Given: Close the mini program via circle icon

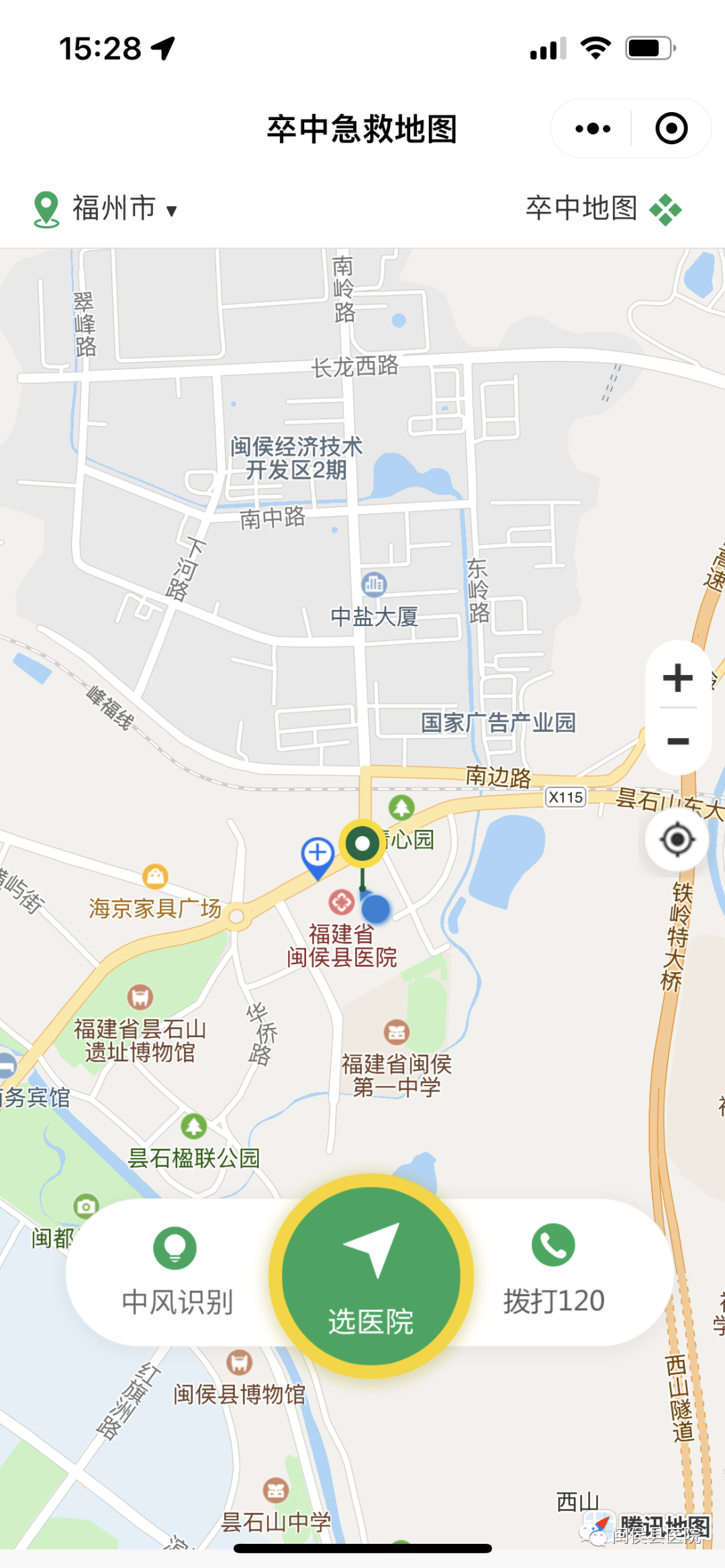Looking at the screenshot, I should (671, 129).
